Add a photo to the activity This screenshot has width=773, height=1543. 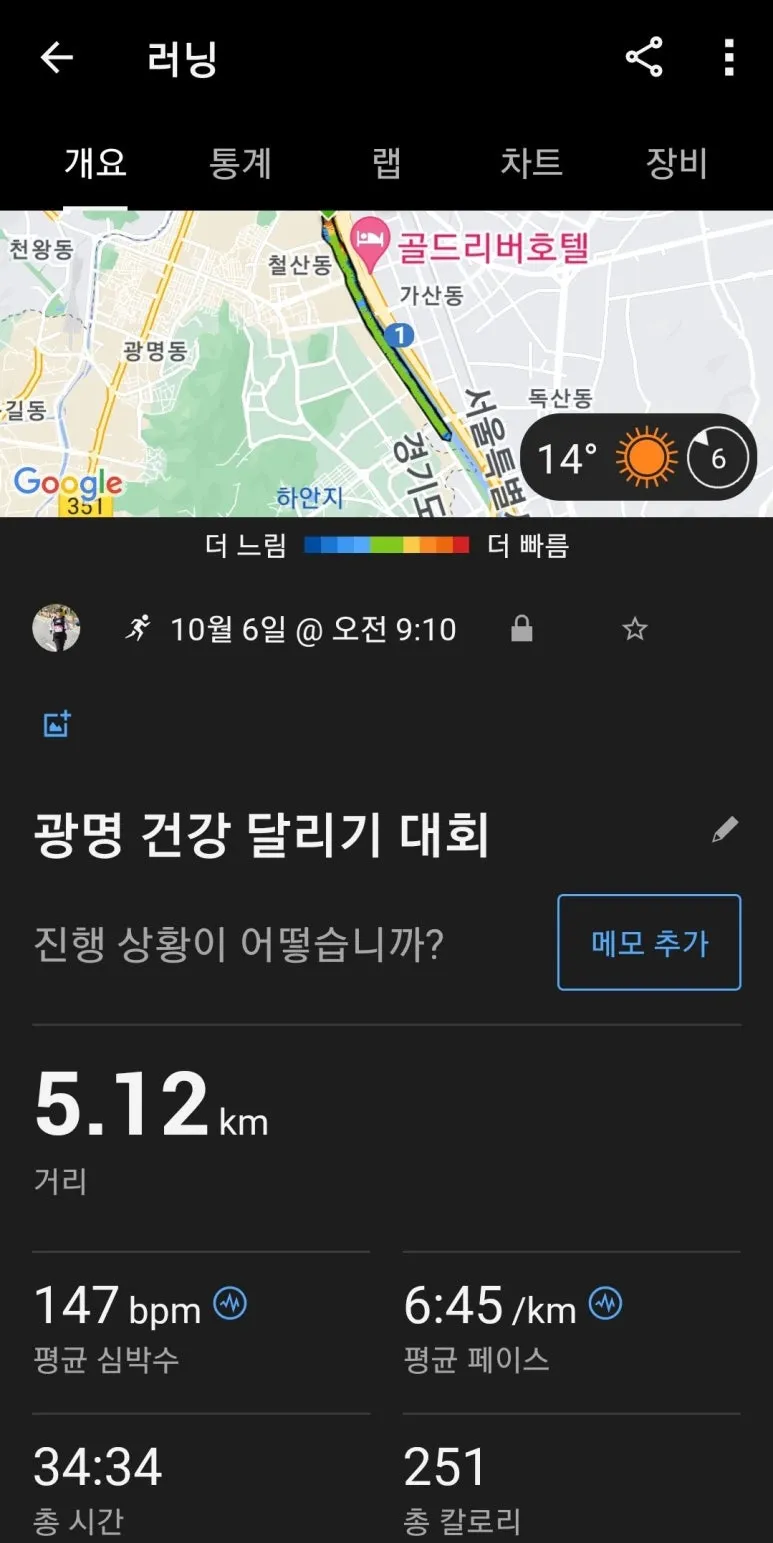(x=57, y=722)
